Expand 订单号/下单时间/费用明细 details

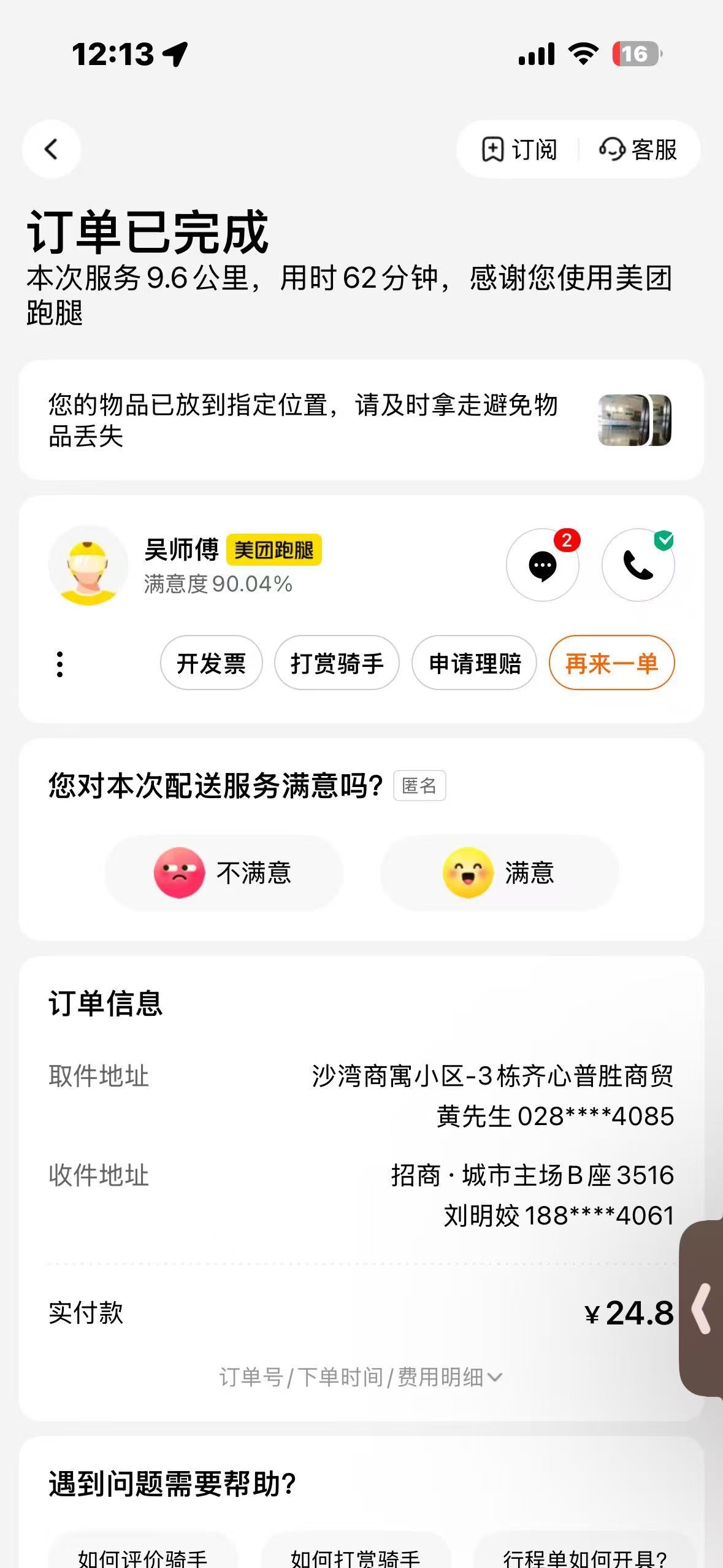point(361,1377)
